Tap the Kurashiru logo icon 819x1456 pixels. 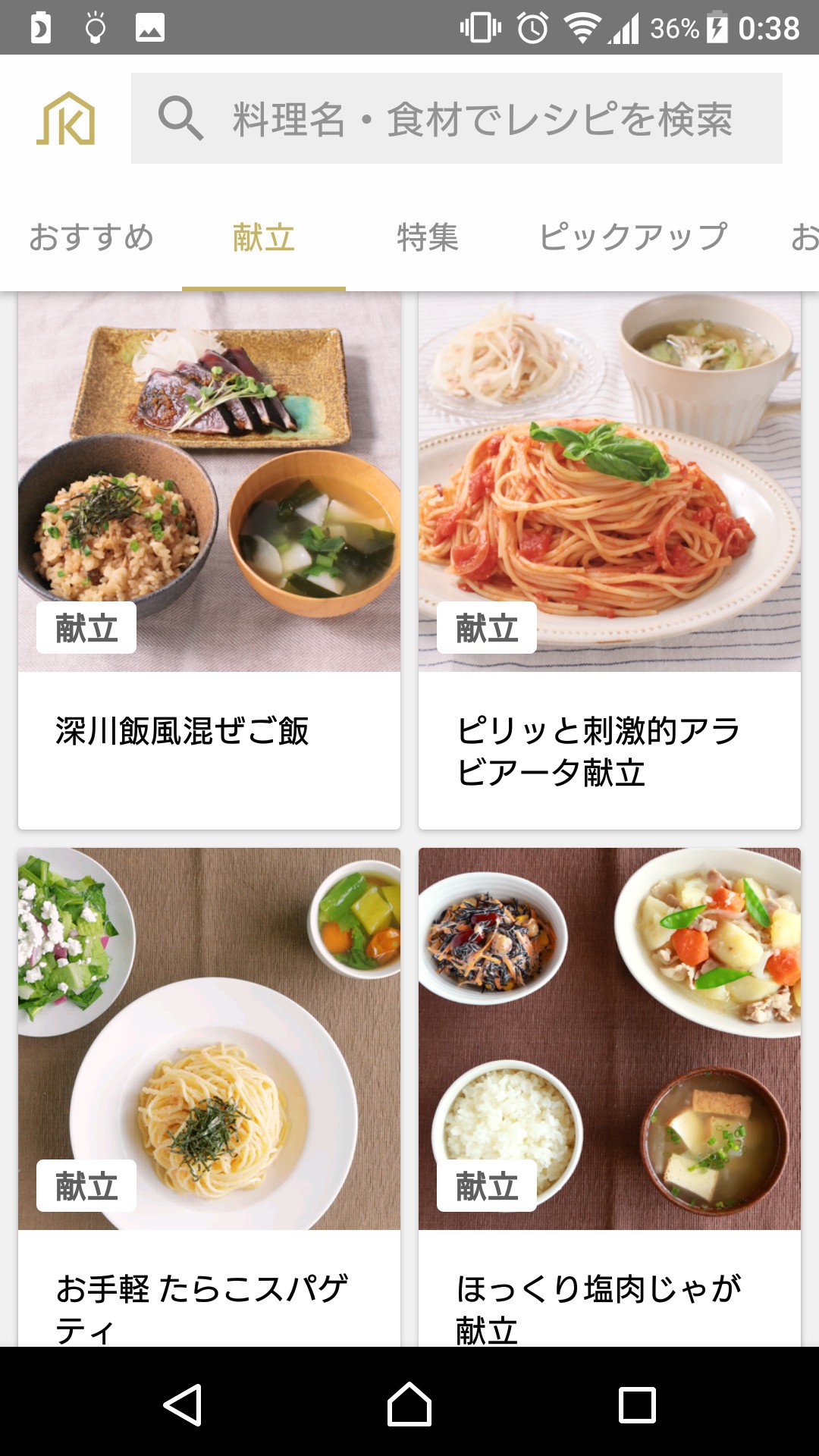coord(66,119)
